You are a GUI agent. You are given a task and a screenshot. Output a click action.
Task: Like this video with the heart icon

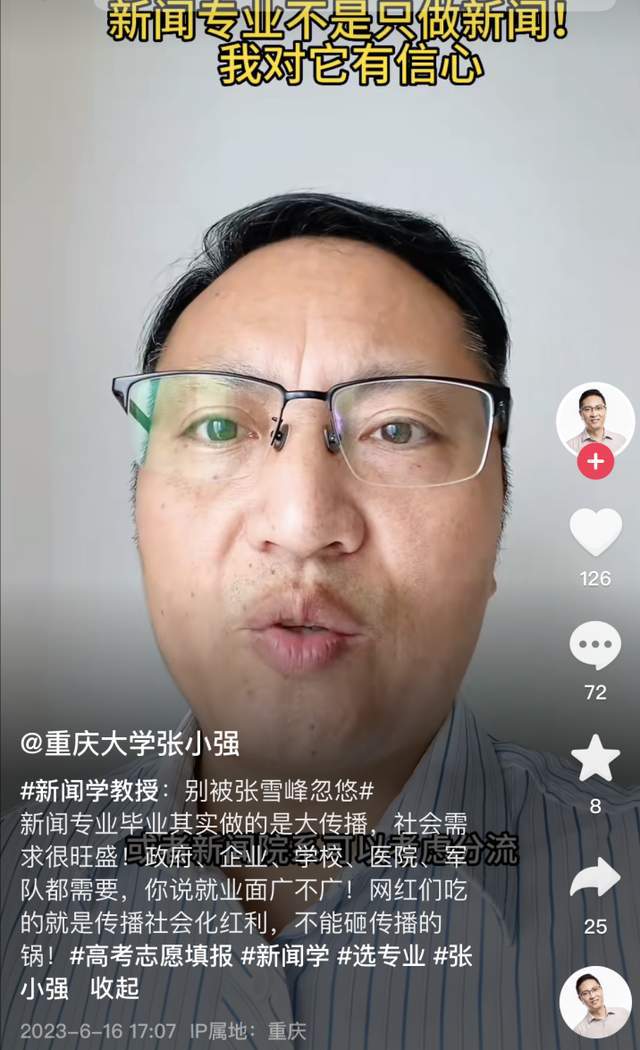tap(595, 532)
